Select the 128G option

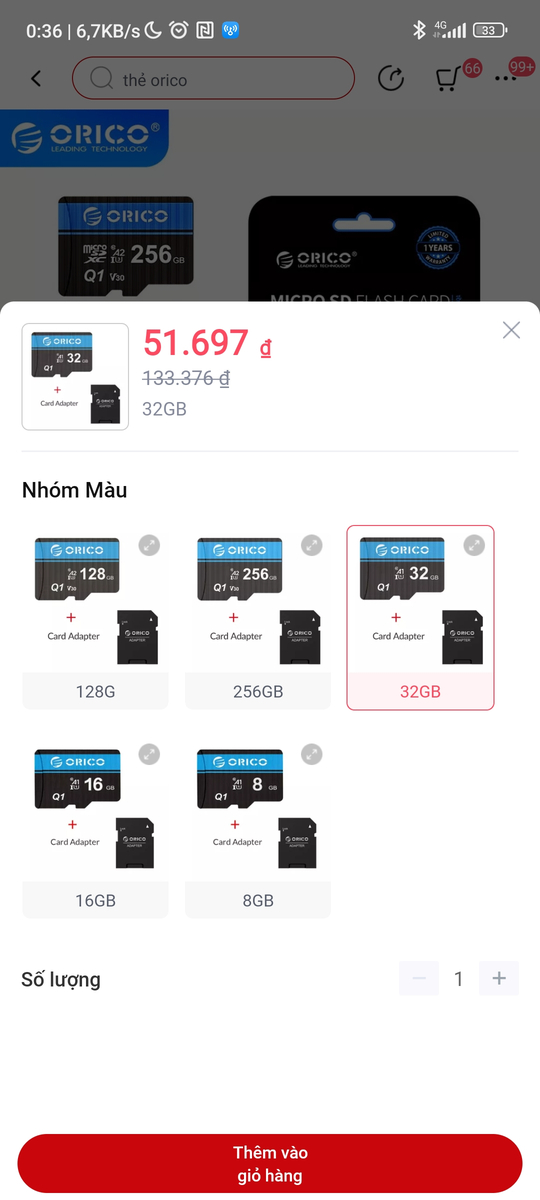(95, 618)
